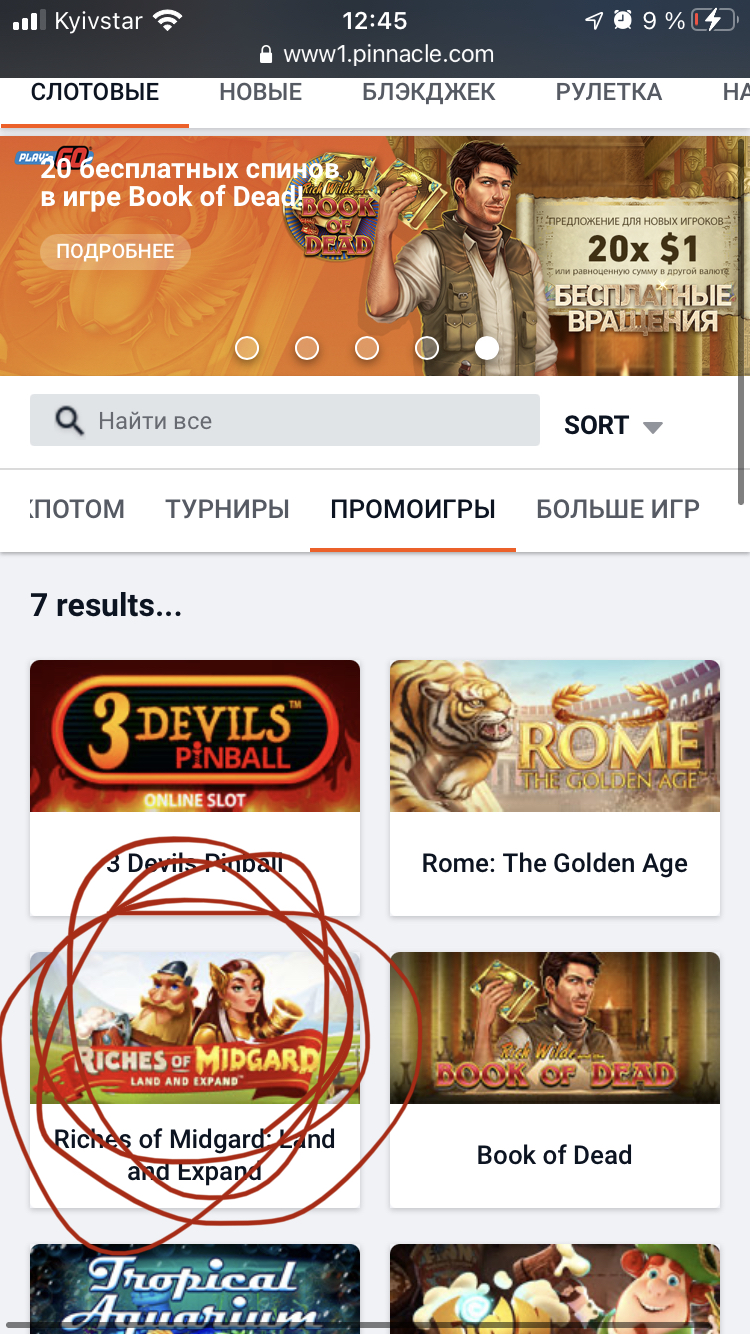Open the Tropical Aquarium game tile
The width and height of the screenshot is (750, 1334).
pos(195,1288)
